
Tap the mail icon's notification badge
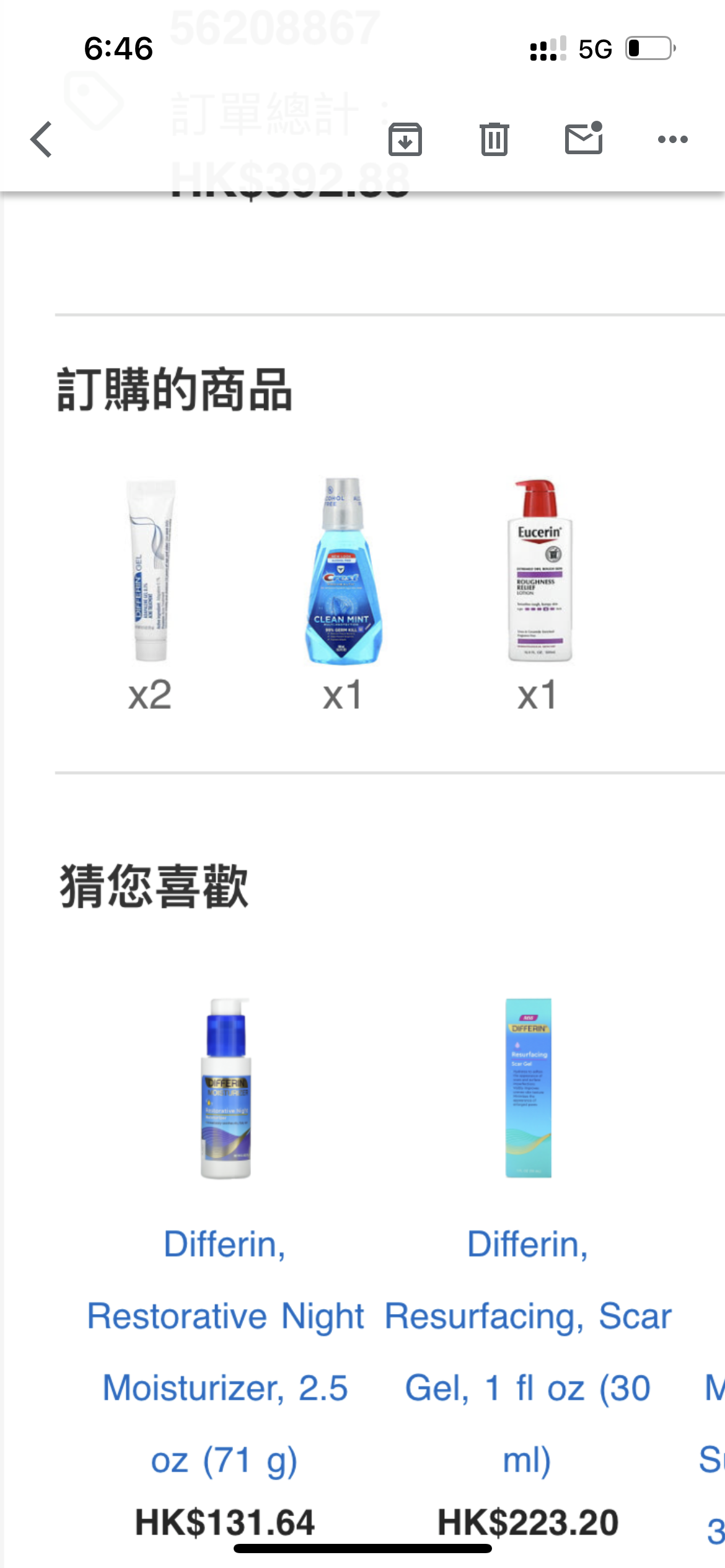coord(597,126)
